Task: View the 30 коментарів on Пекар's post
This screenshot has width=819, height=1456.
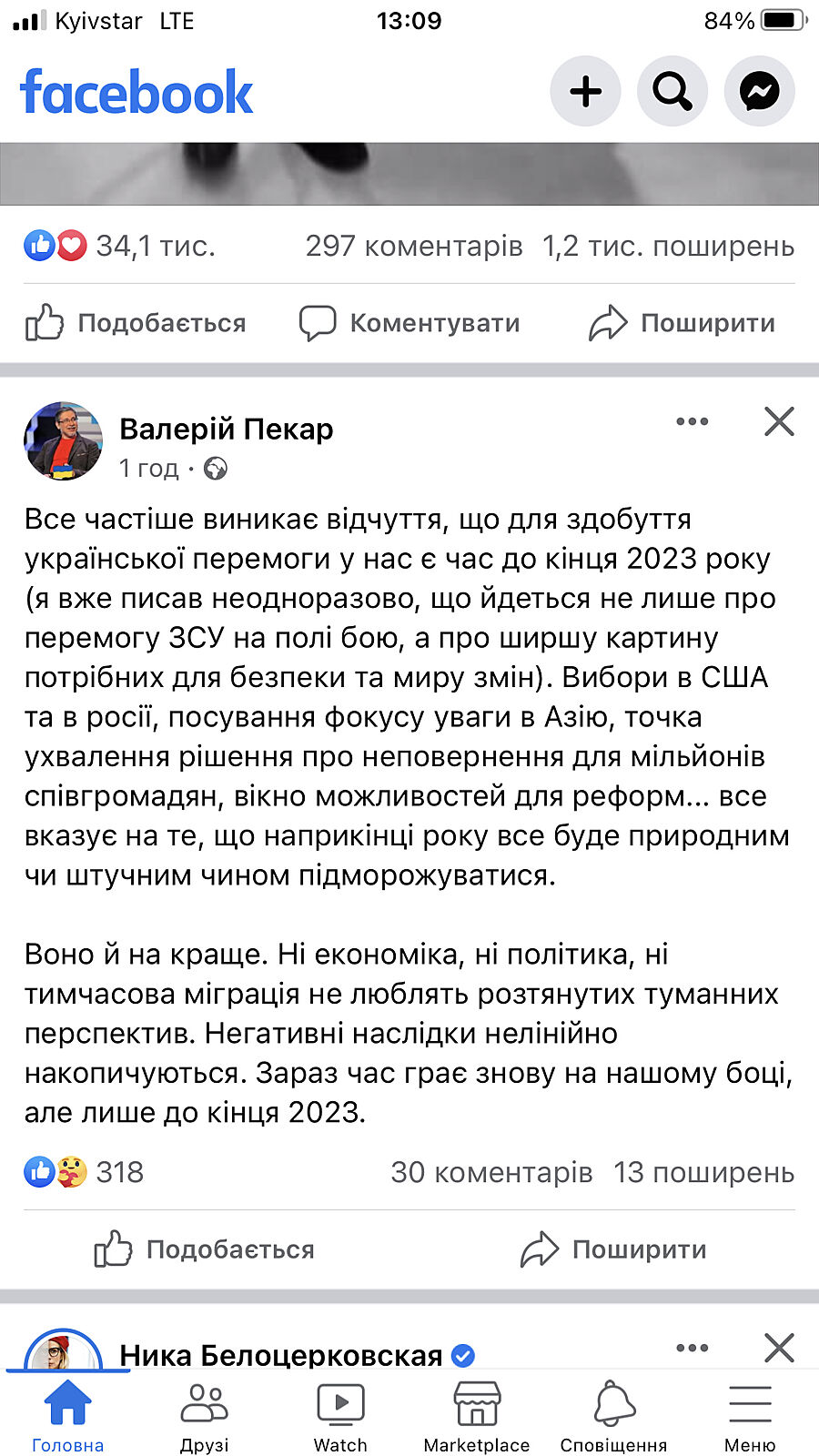Action: coord(491,1172)
